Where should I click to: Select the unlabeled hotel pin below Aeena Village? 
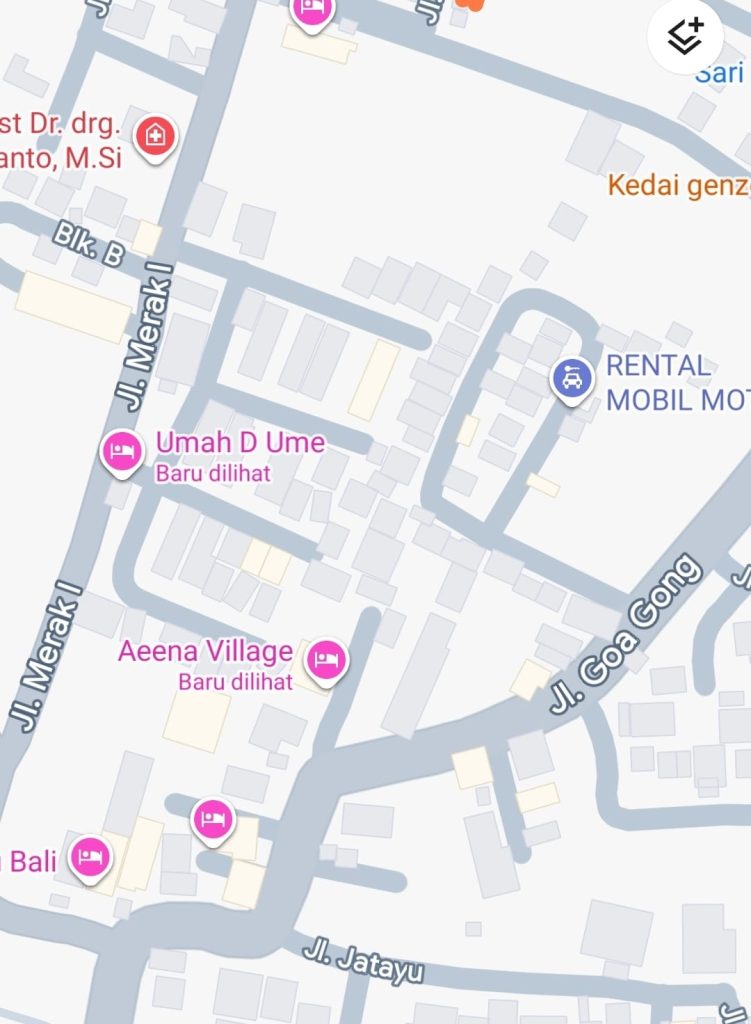click(213, 819)
